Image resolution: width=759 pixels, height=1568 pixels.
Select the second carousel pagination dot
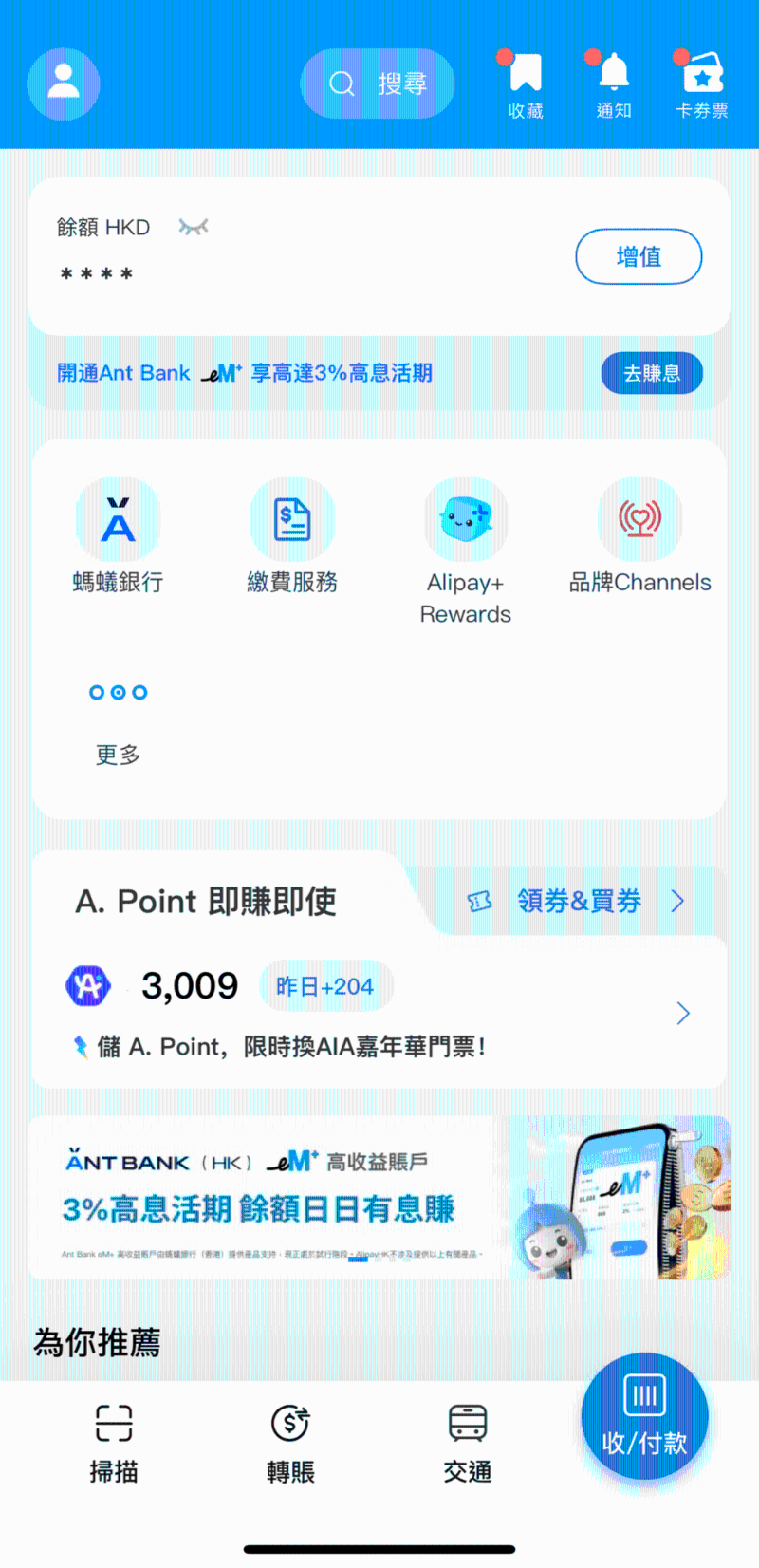tap(118, 692)
